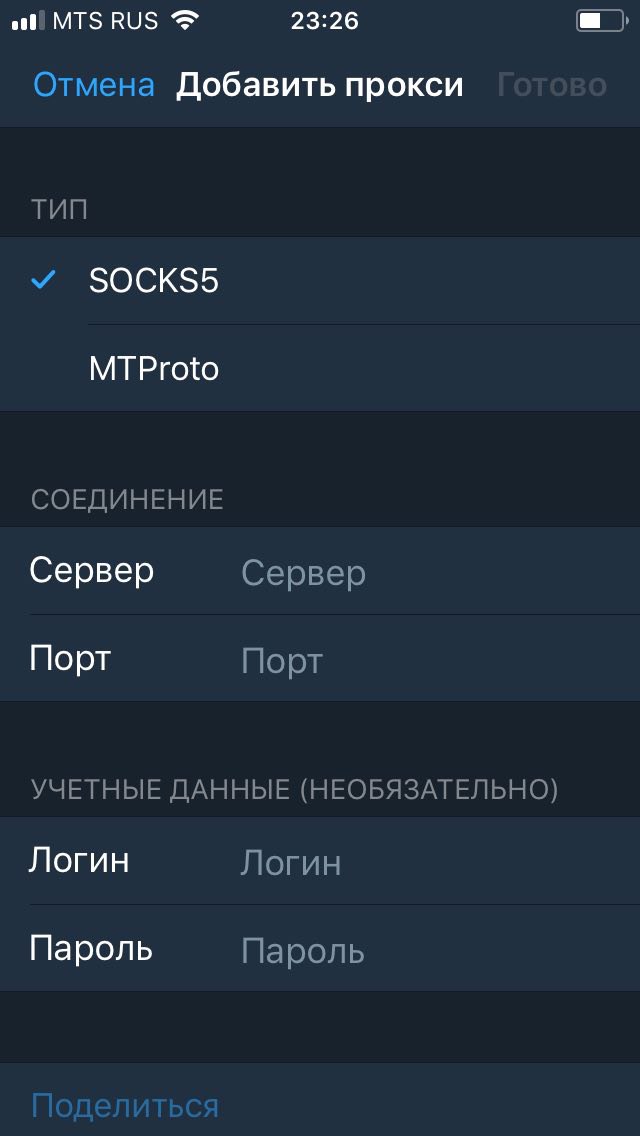Tap Готово to finish adding proxy
640x1136 pixels.
pos(551,85)
